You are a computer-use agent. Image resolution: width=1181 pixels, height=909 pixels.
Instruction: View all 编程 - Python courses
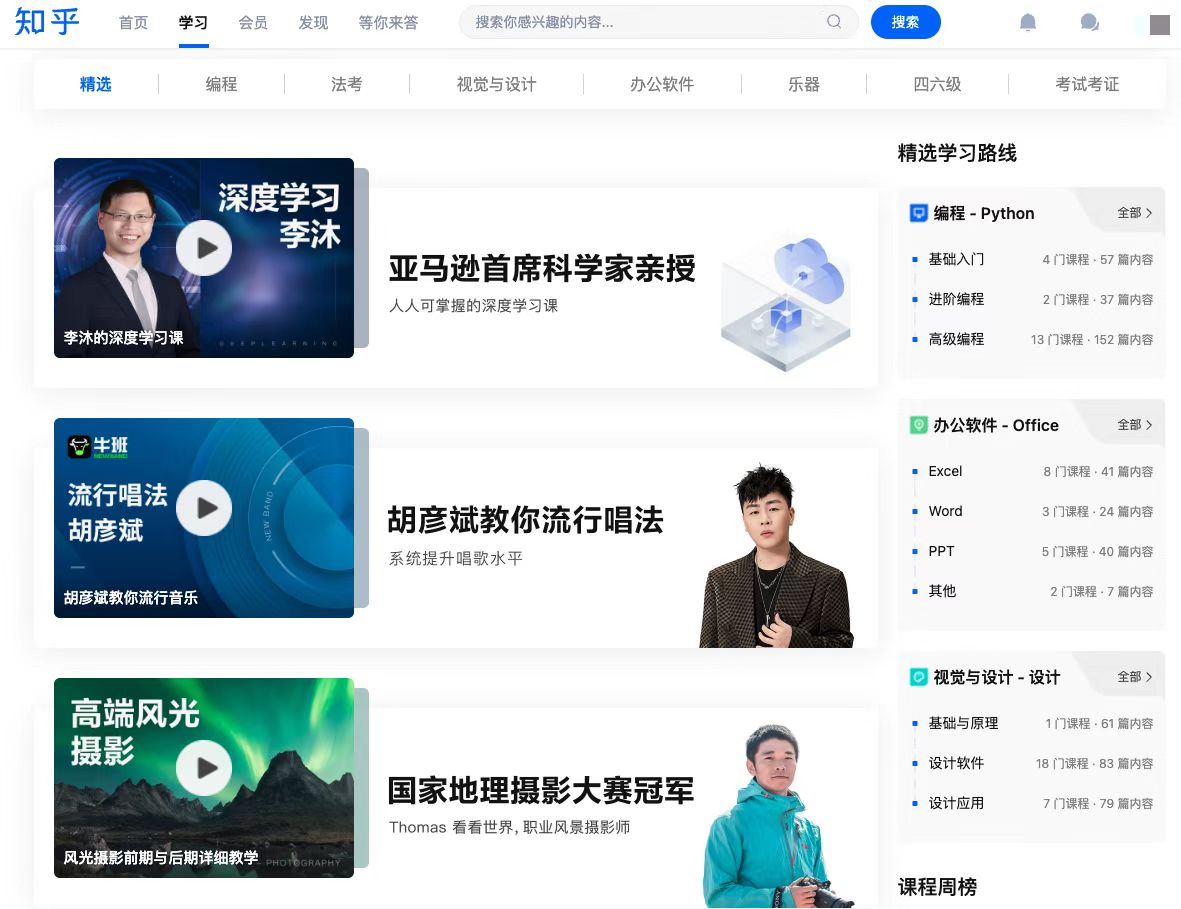click(x=1134, y=213)
